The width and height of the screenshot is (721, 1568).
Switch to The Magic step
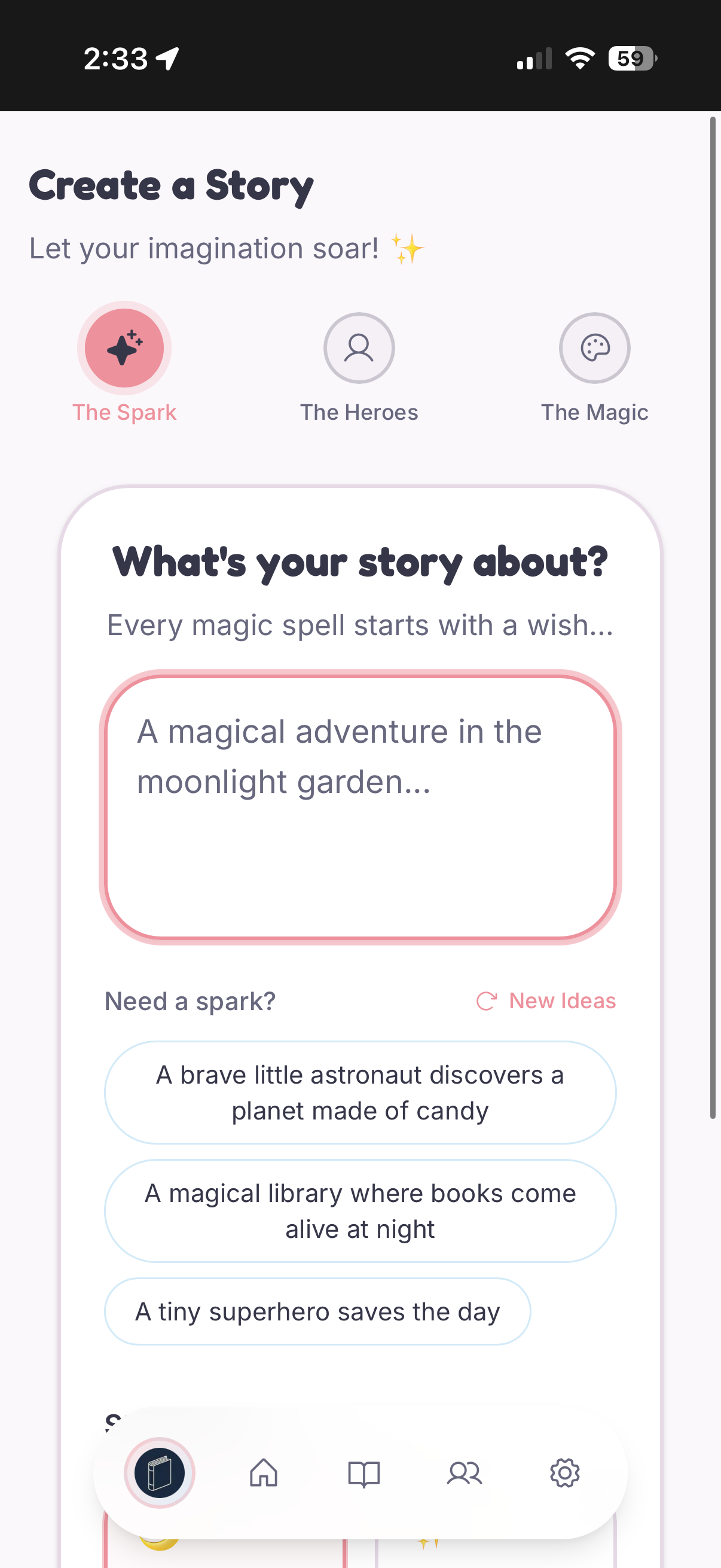point(594,348)
